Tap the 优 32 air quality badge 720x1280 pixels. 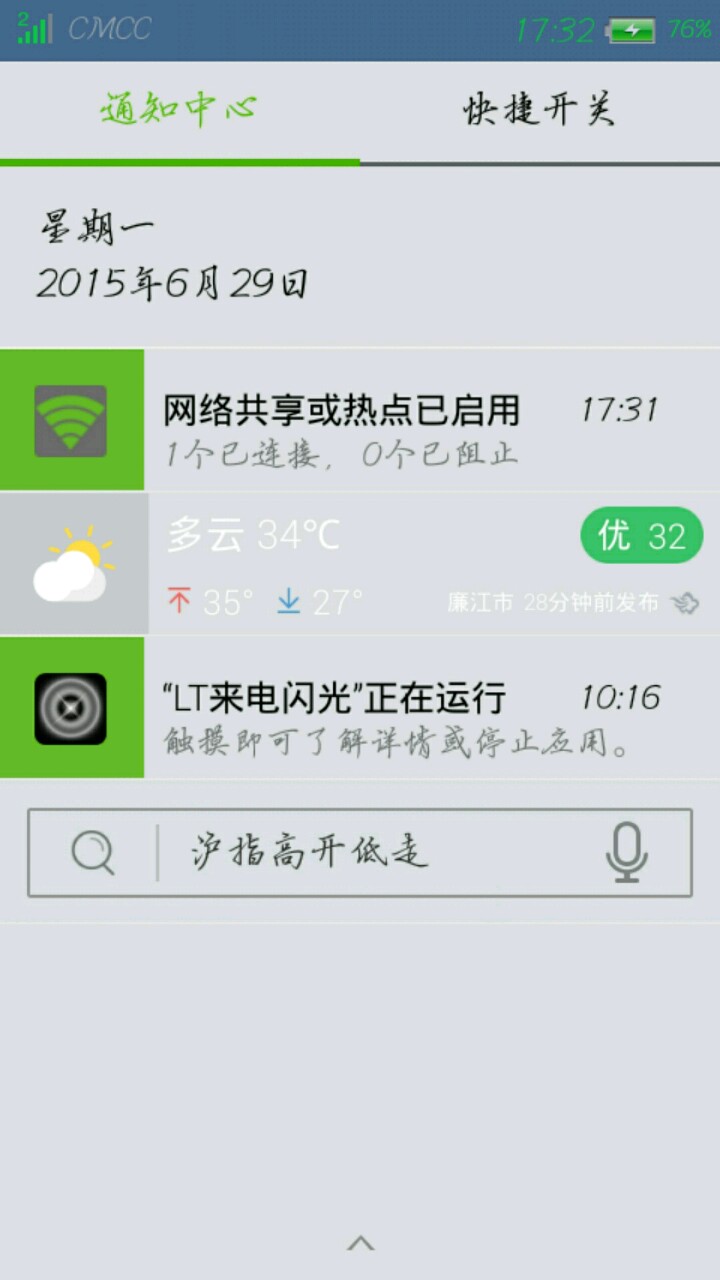tap(641, 536)
